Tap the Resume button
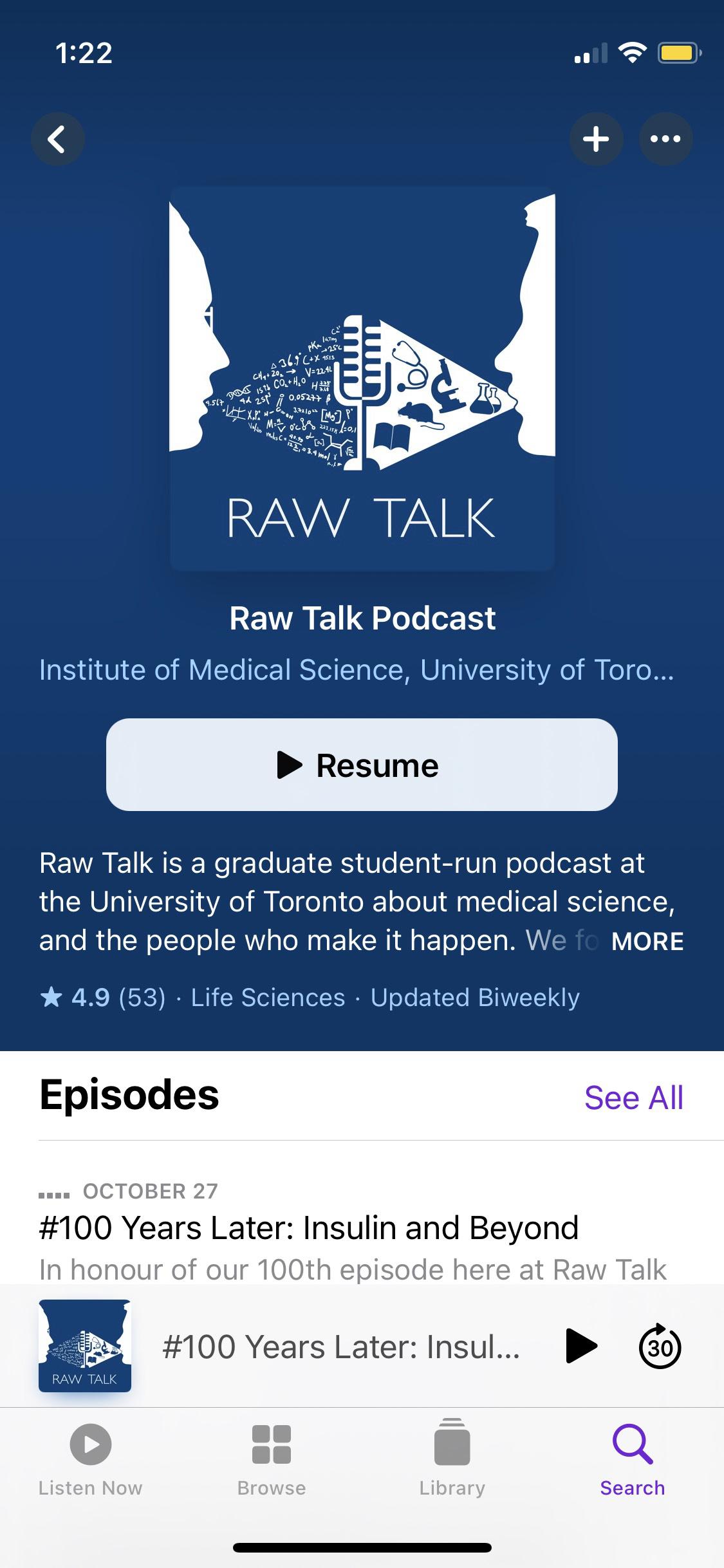The width and height of the screenshot is (724, 1568). pyautogui.click(x=362, y=765)
